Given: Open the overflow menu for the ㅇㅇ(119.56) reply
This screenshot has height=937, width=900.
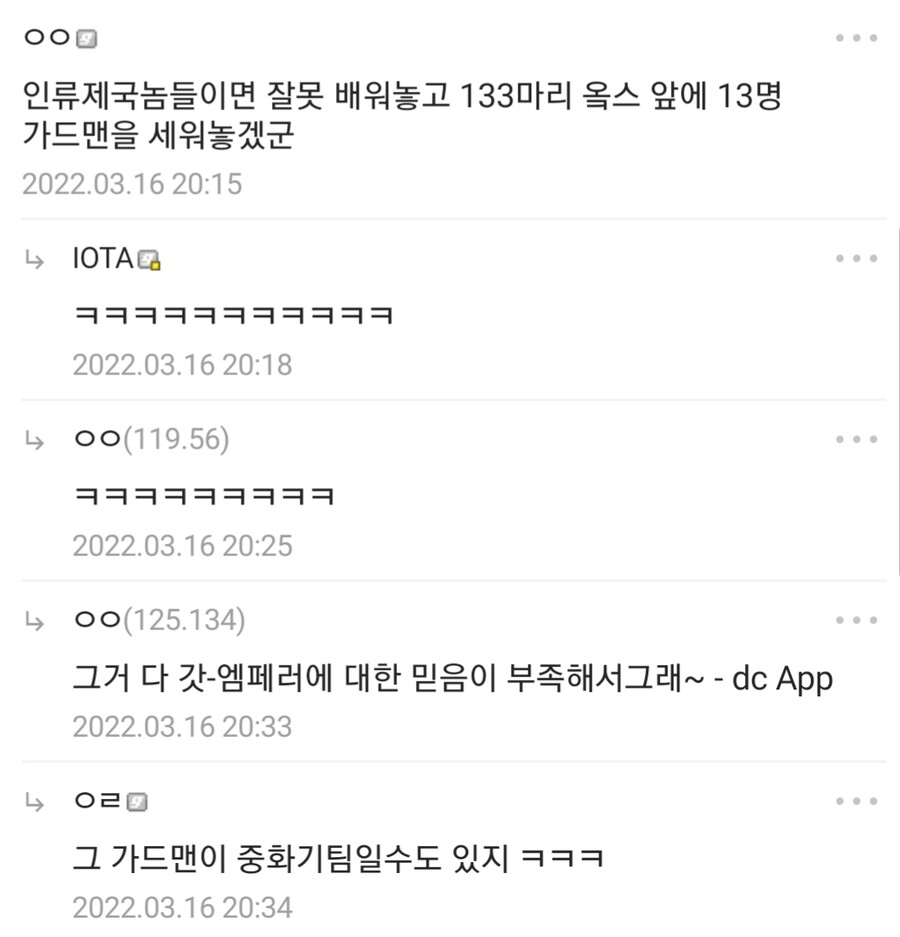Looking at the screenshot, I should click(x=856, y=439).
